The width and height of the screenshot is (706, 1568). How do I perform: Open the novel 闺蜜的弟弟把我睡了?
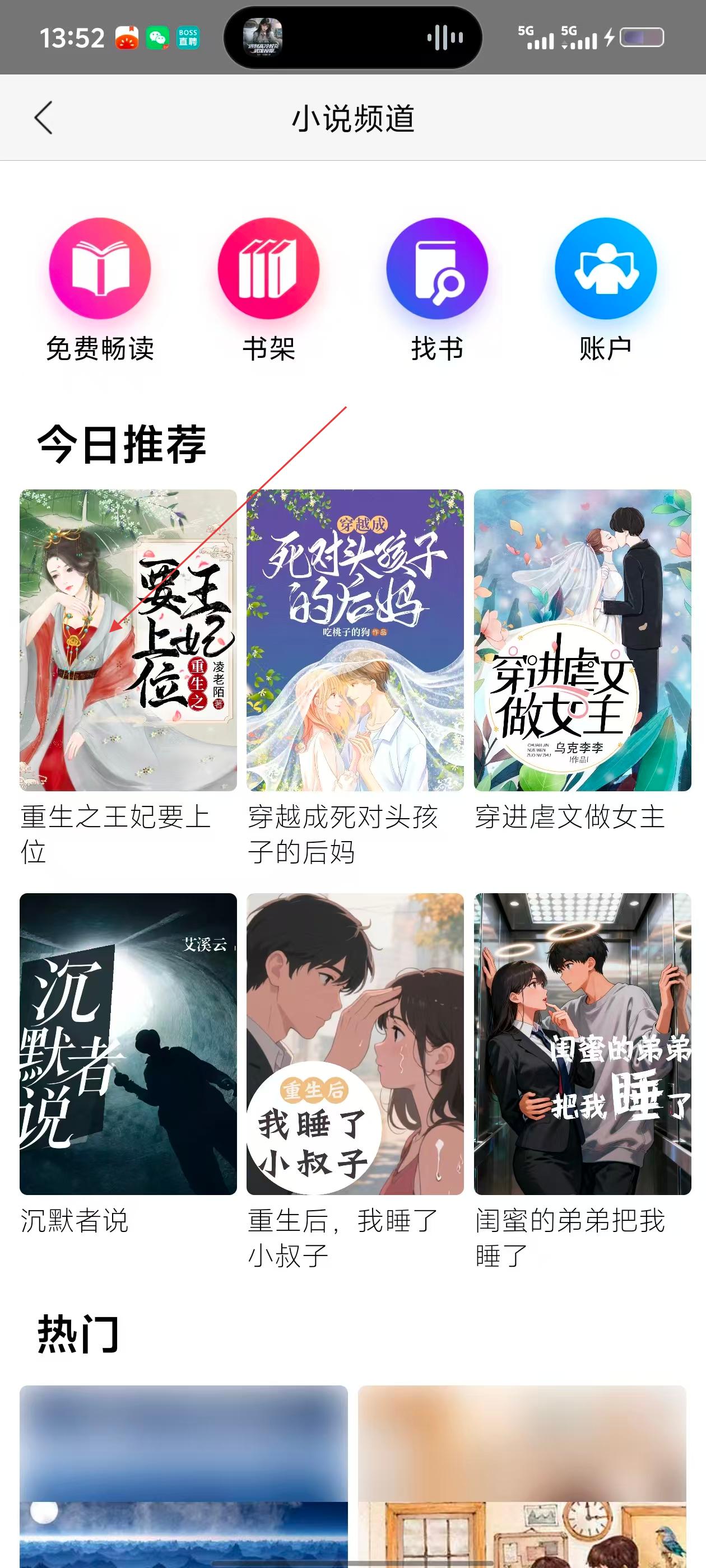(x=582, y=1043)
